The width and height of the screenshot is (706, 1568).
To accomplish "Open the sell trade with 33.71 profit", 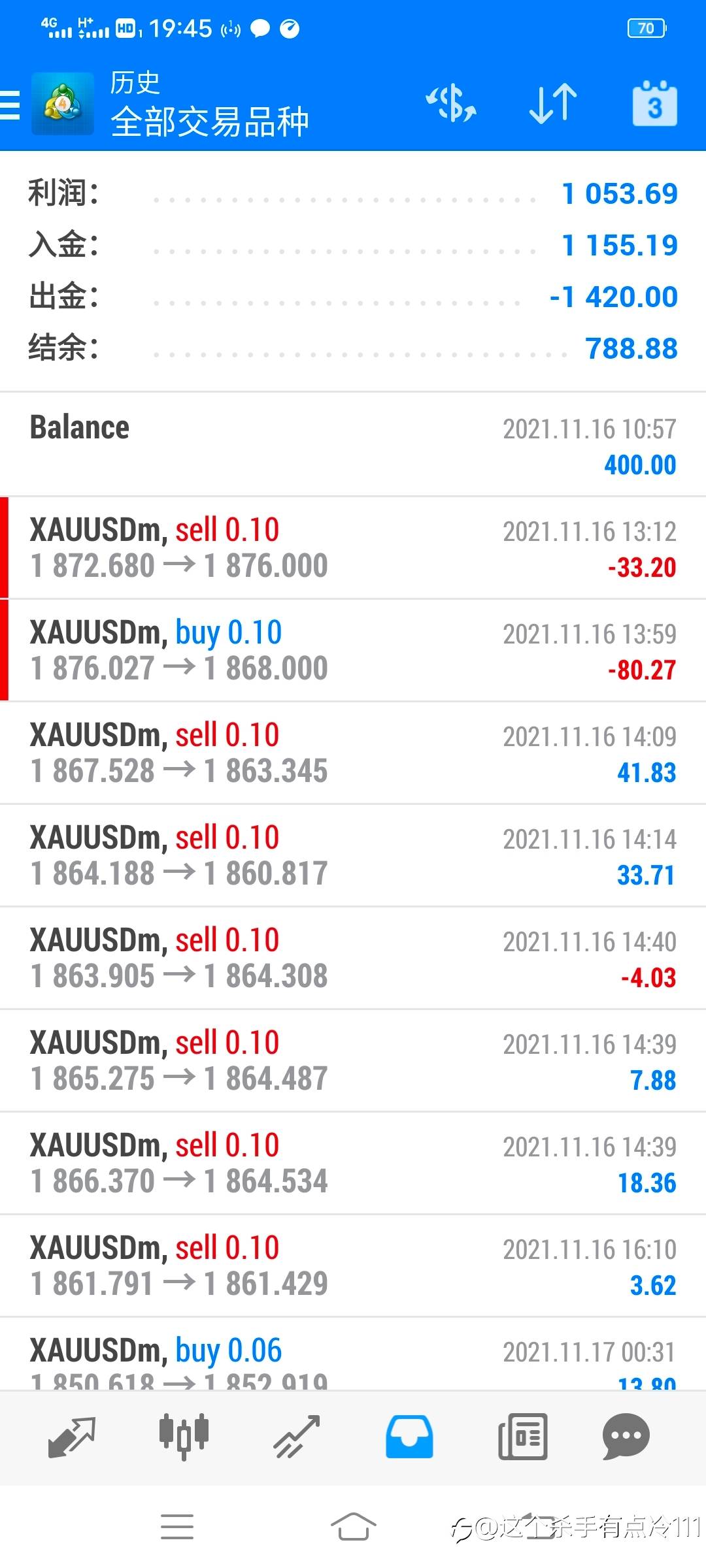I will tap(353, 855).
